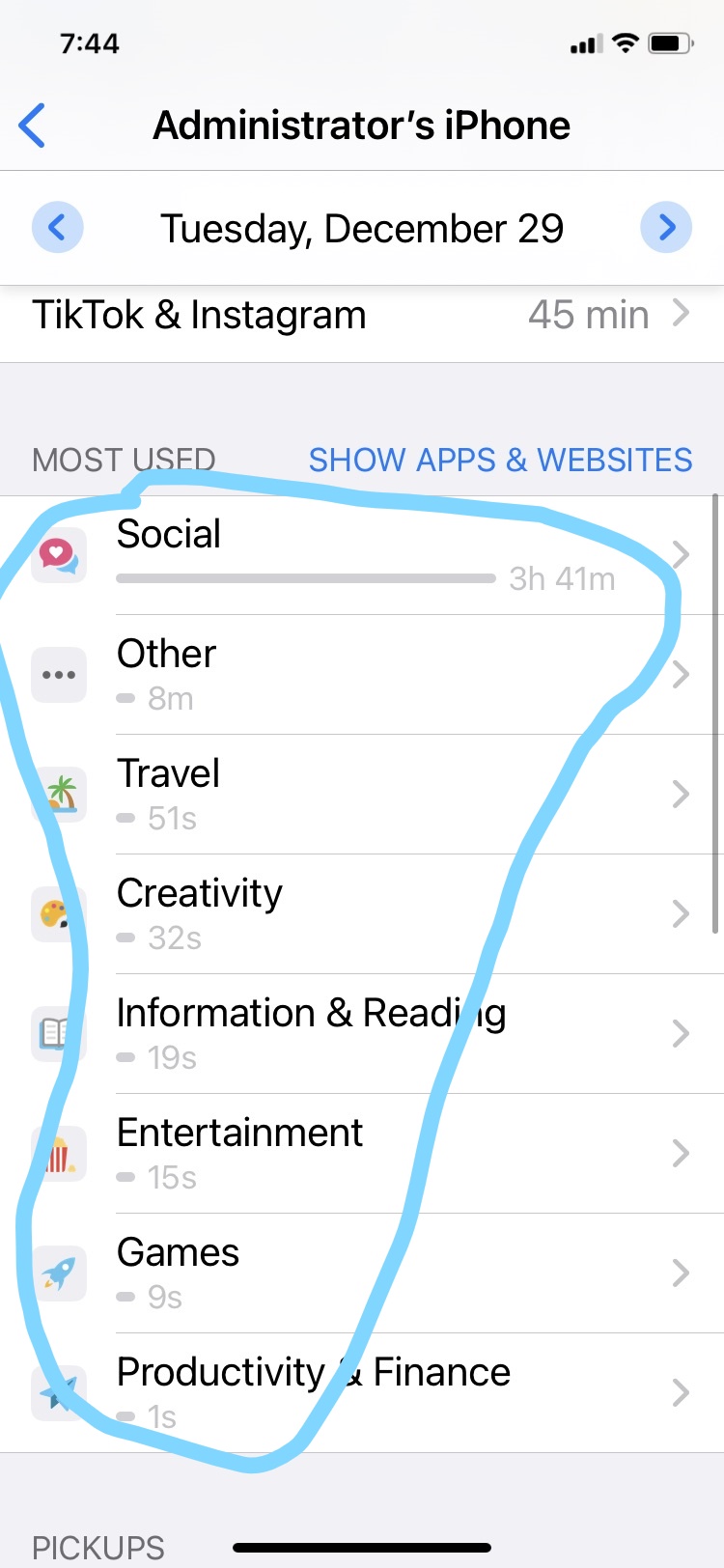Tap the Other category ellipsis icon
This screenshot has height=1568, width=724.
click(x=59, y=675)
